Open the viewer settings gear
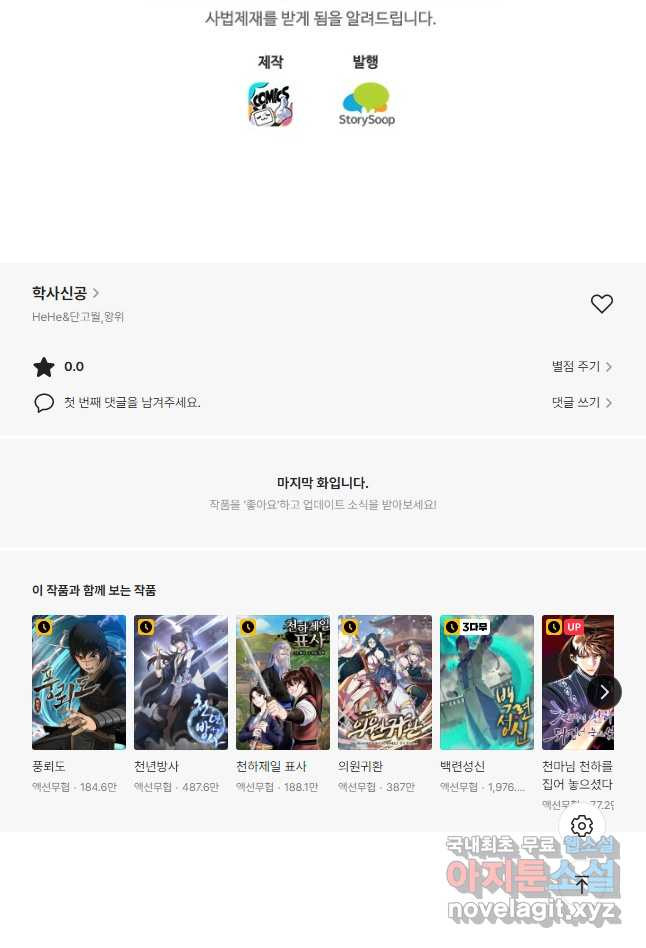Viewport: 646px width, 948px height. [582, 826]
